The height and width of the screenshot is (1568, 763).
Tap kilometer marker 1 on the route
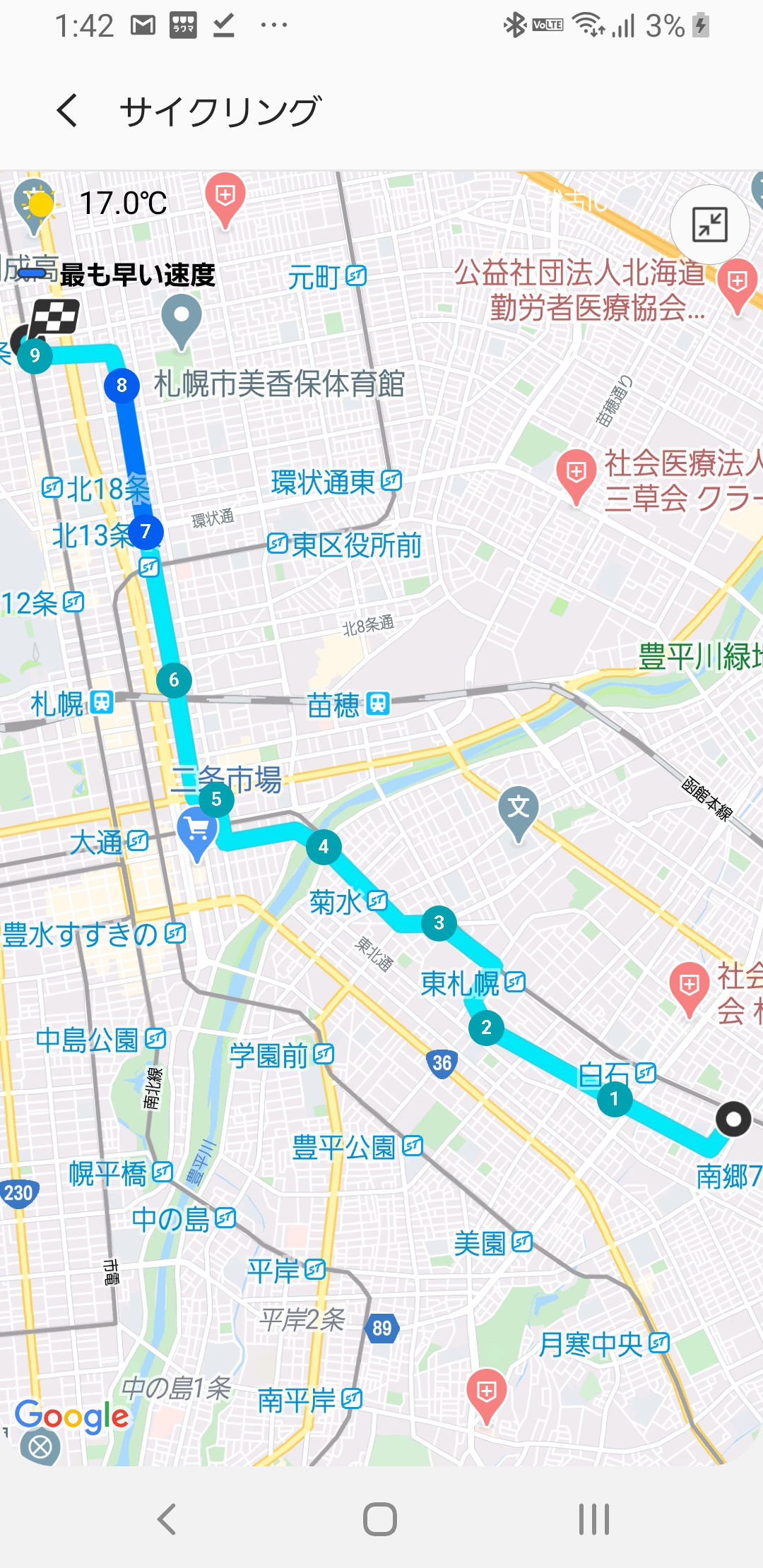[614, 1099]
